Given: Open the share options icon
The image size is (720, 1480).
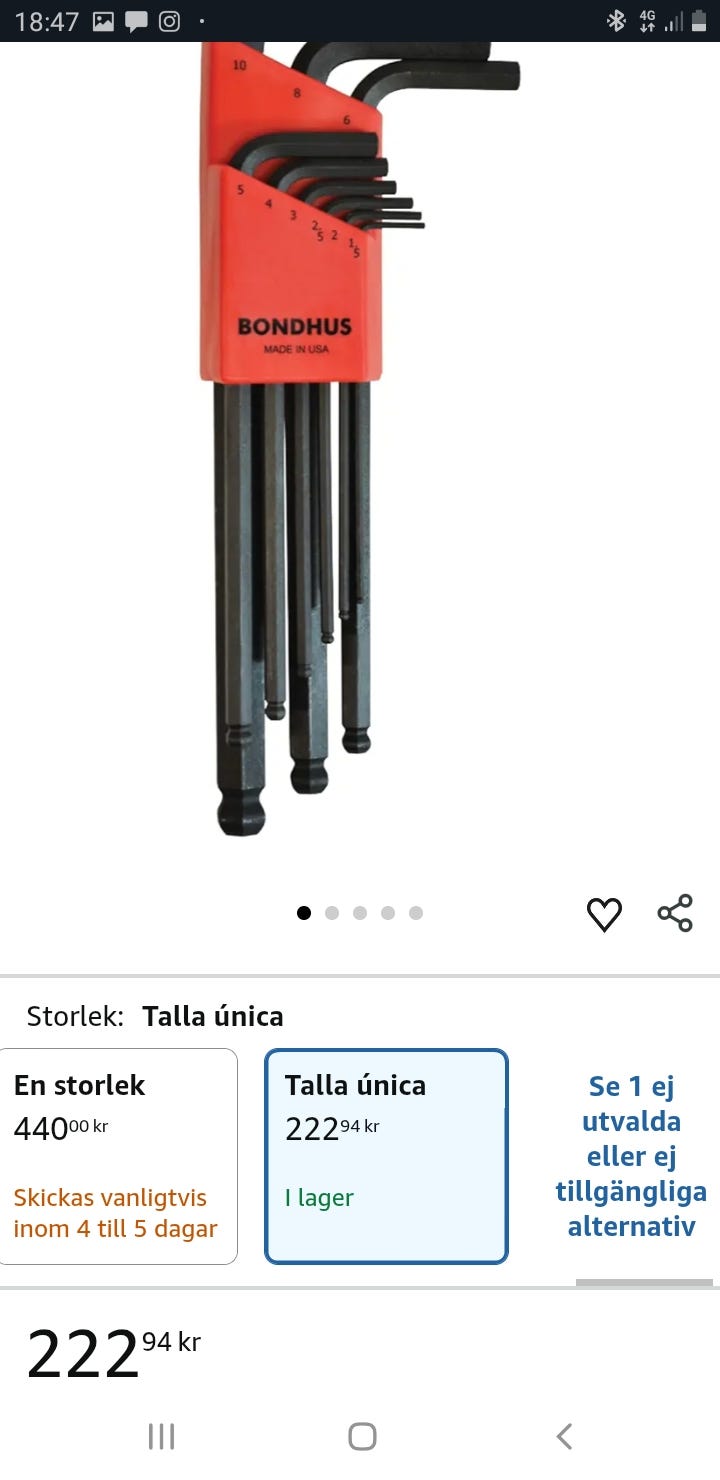Looking at the screenshot, I should (x=675, y=913).
